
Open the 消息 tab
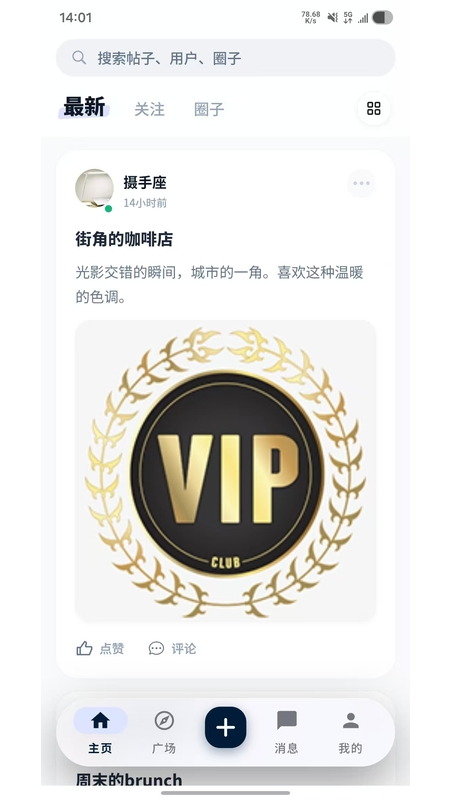coord(286,732)
